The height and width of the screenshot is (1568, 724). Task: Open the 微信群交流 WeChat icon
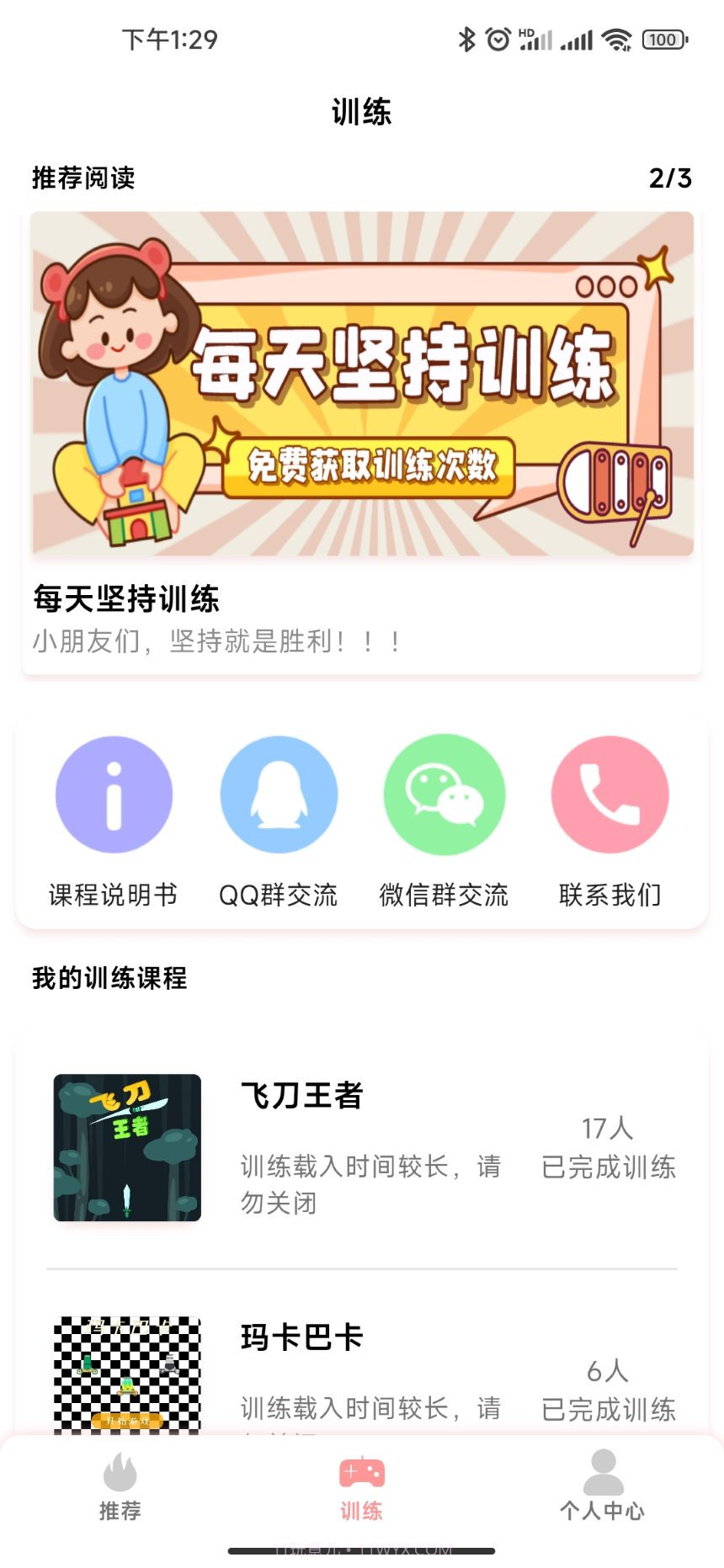point(444,794)
